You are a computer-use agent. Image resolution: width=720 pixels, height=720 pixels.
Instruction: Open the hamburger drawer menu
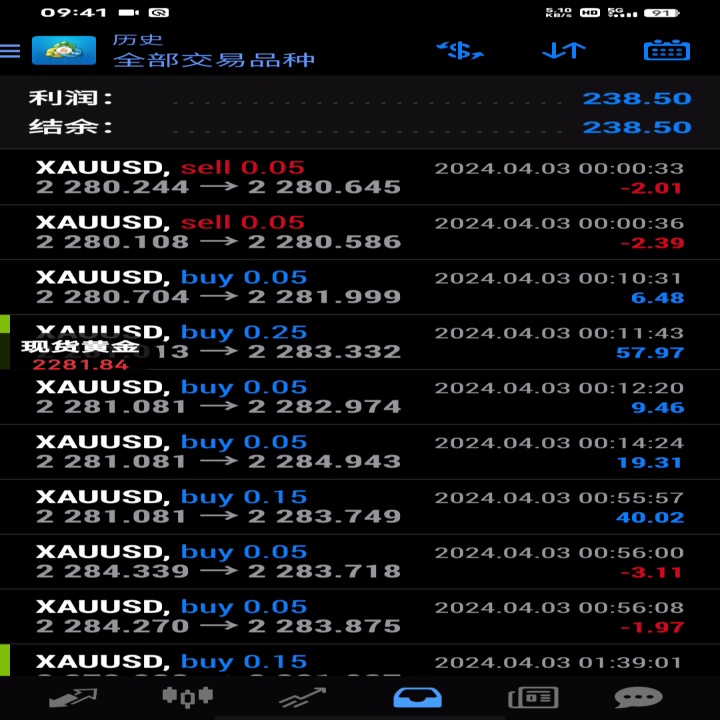pyautogui.click(x=10, y=51)
